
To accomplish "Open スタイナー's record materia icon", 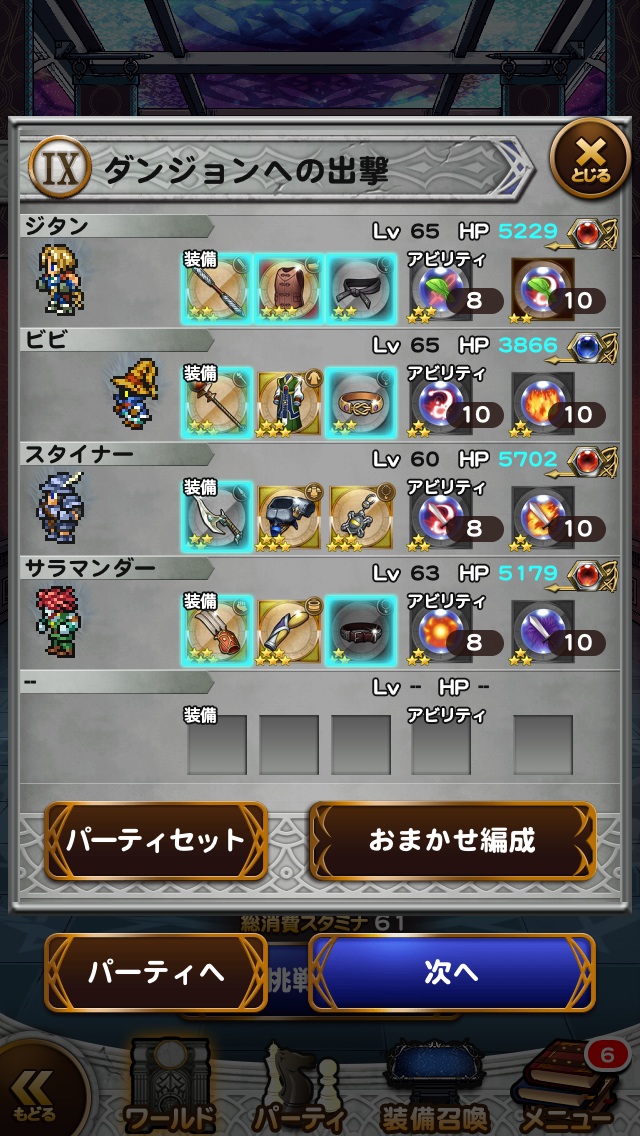I will point(592,460).
